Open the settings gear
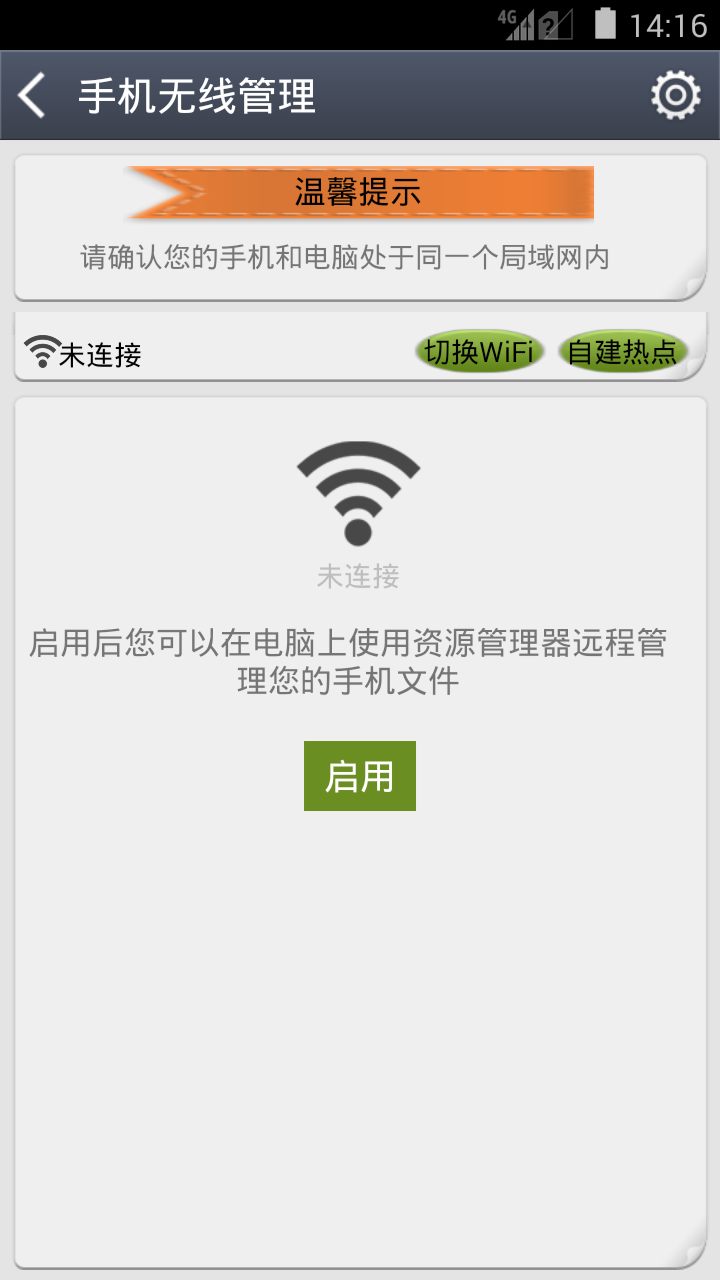 (x=675, y=96)
